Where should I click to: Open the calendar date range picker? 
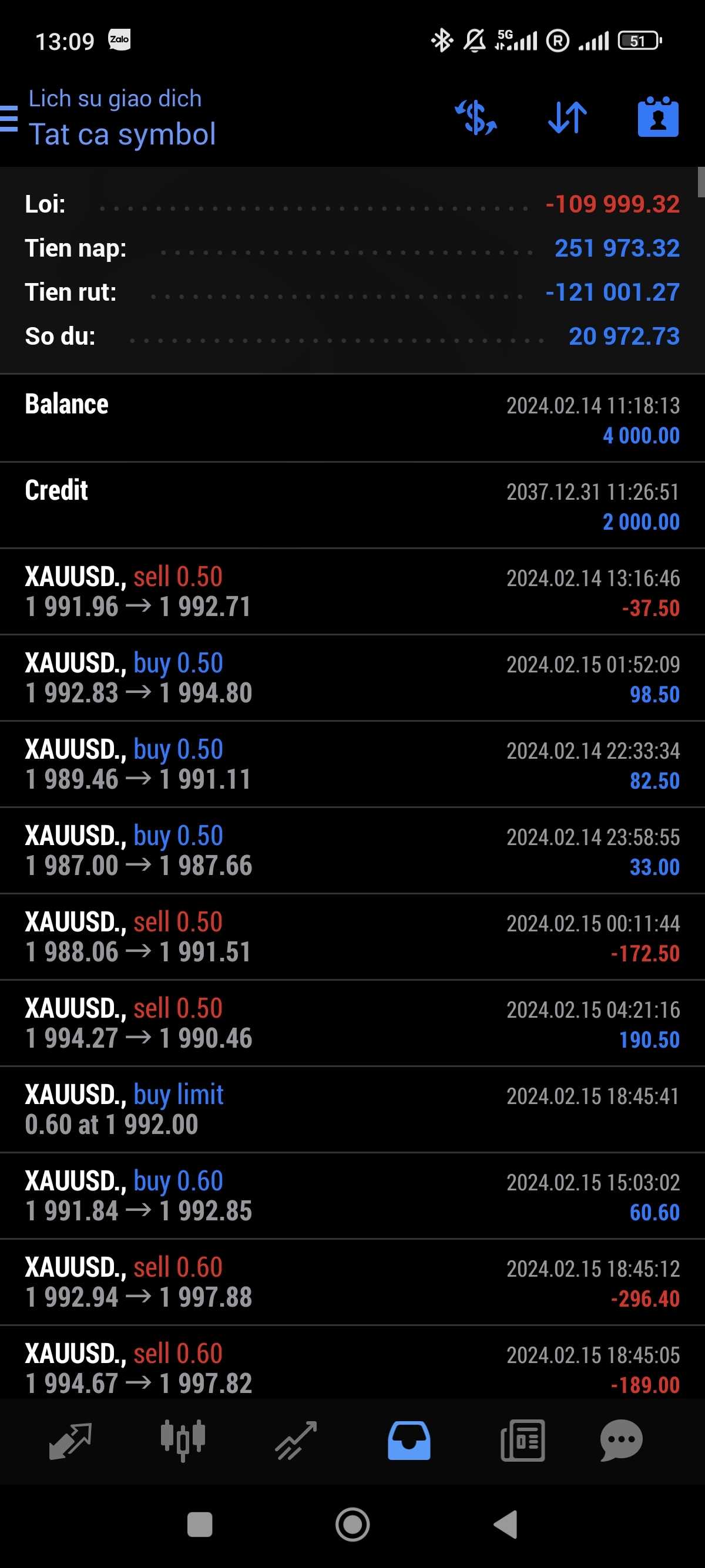657,117
